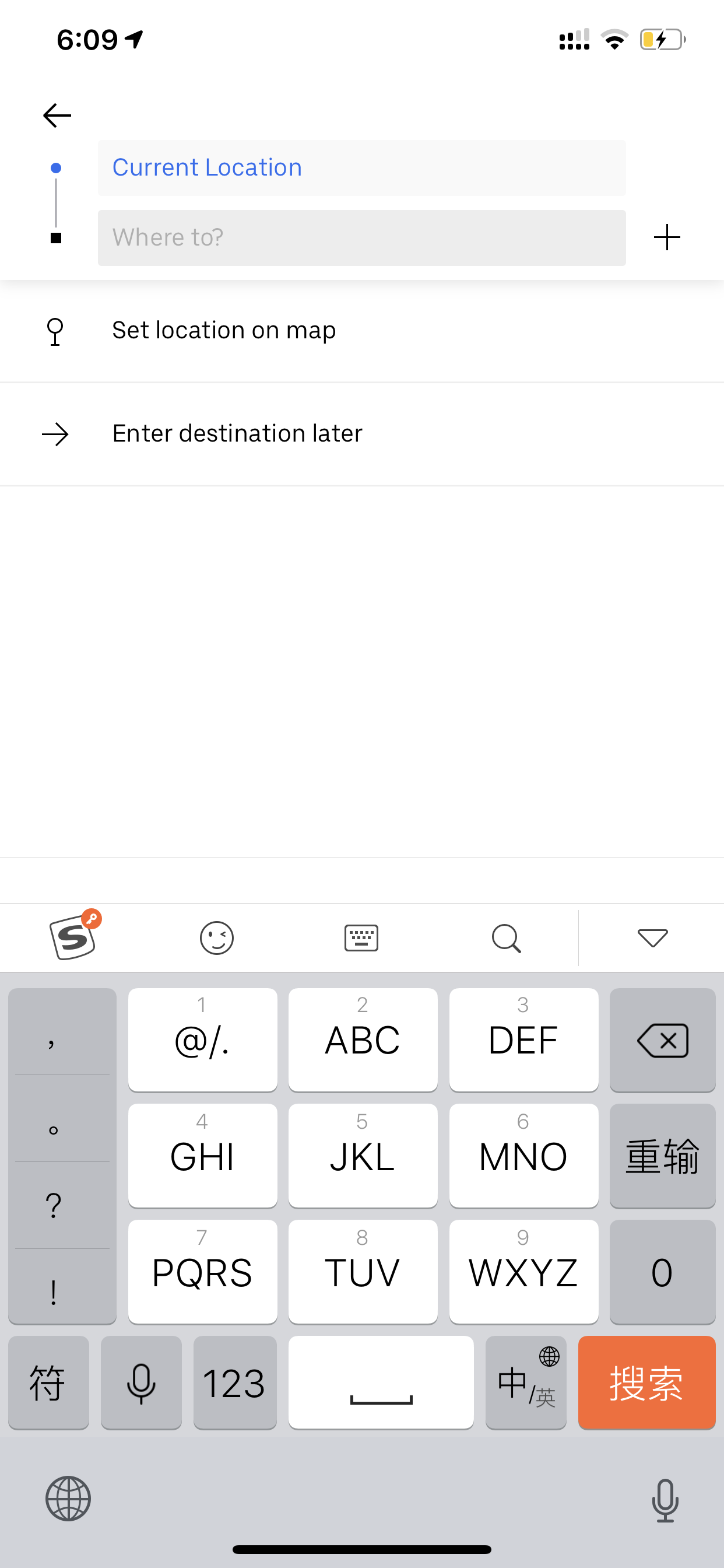Toggle the 中/英 language key
724x1568 pixels.
[x=526, y=1382]
